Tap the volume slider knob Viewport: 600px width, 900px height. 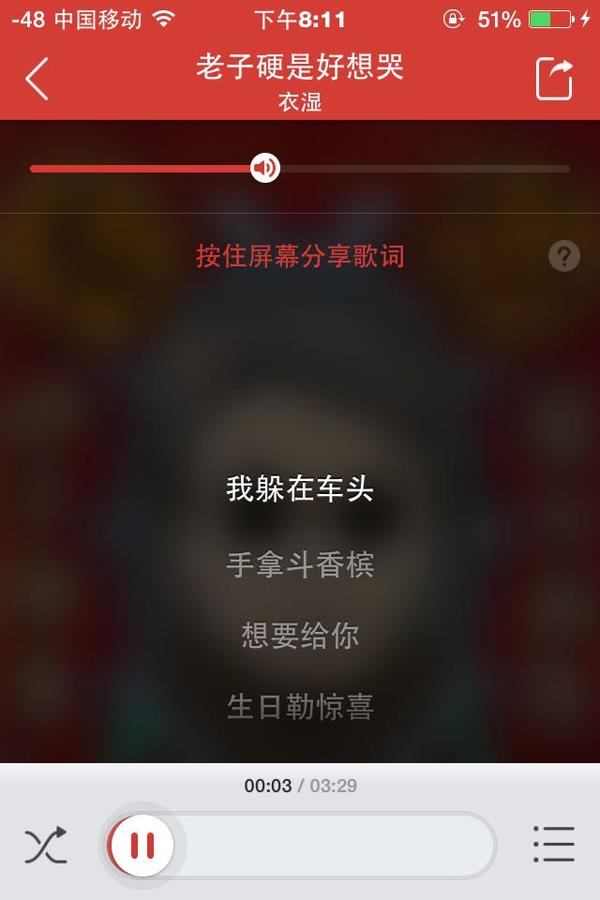(x=265, y=168)
